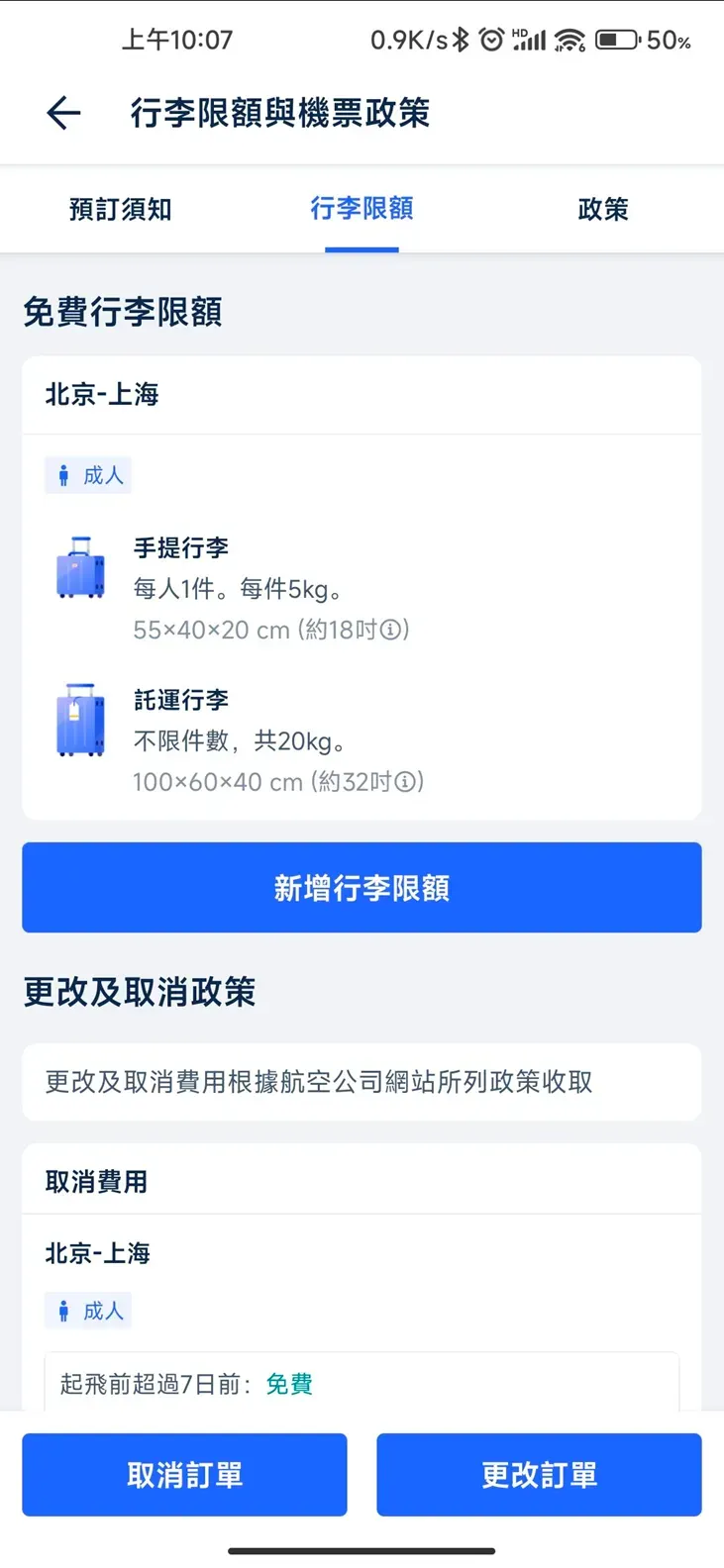Select the 行李限額 tab

pos(362,209)
